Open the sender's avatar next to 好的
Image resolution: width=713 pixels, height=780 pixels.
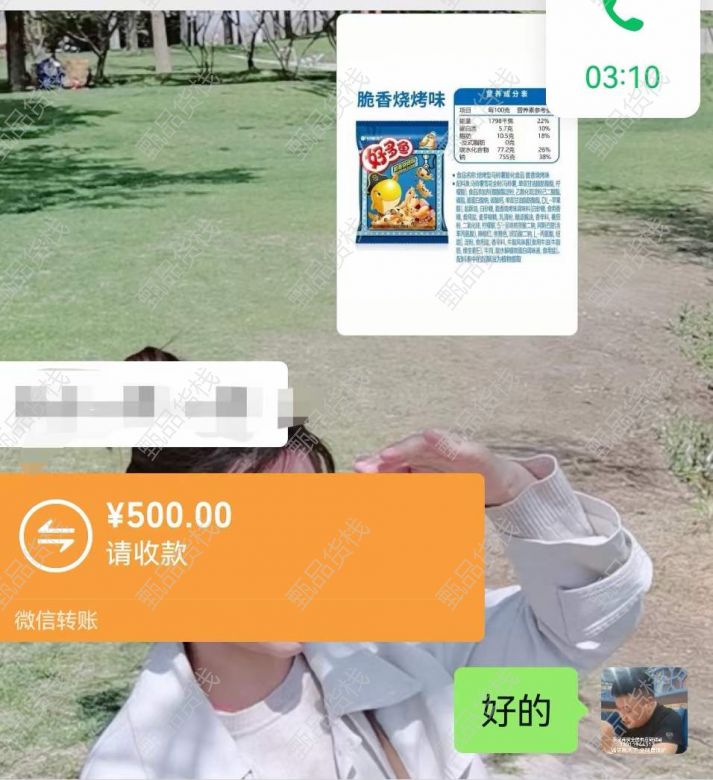point(644,710)
